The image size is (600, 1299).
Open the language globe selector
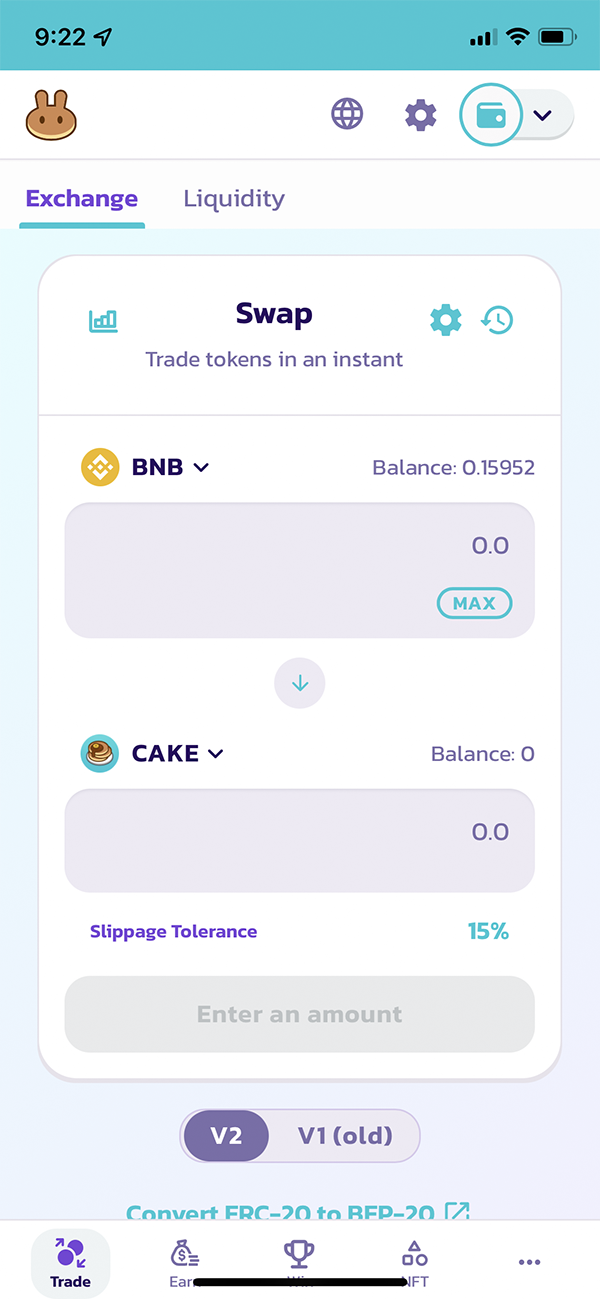pos(347,115)
